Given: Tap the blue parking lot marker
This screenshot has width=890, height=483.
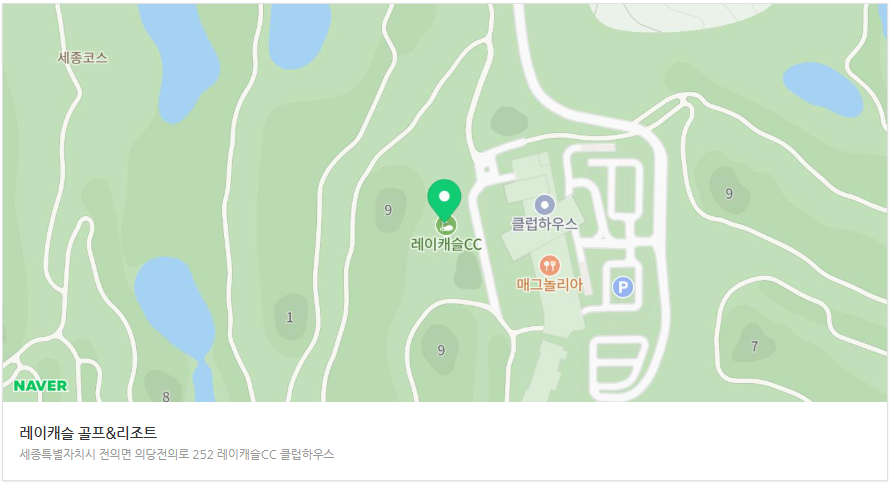Looking at the screenshot, I should [623, 288].
